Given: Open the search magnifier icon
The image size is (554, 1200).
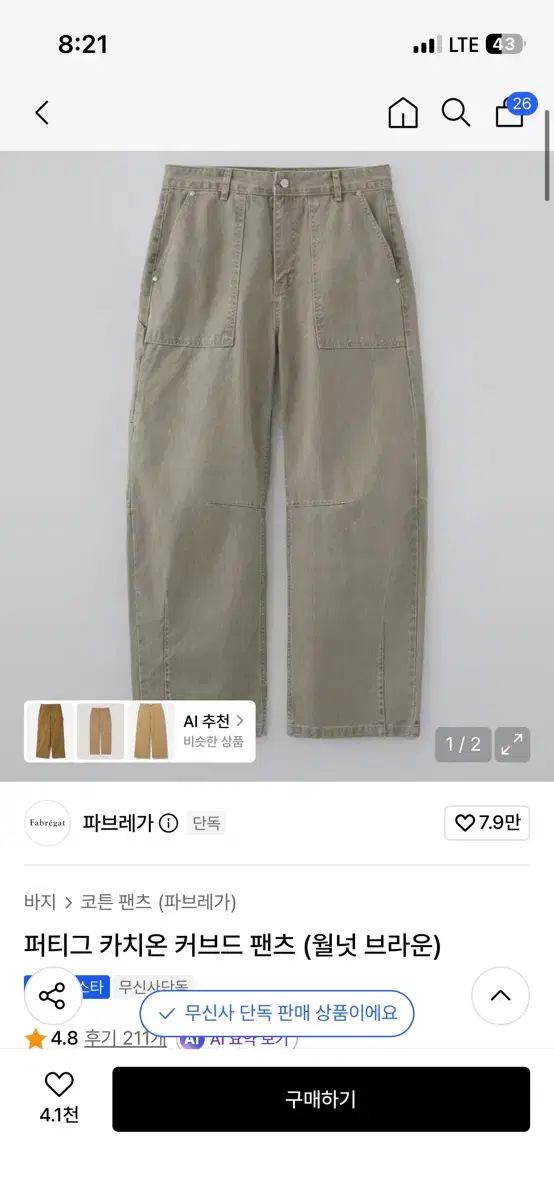Looking at the screenshot, I should point(456,113).
